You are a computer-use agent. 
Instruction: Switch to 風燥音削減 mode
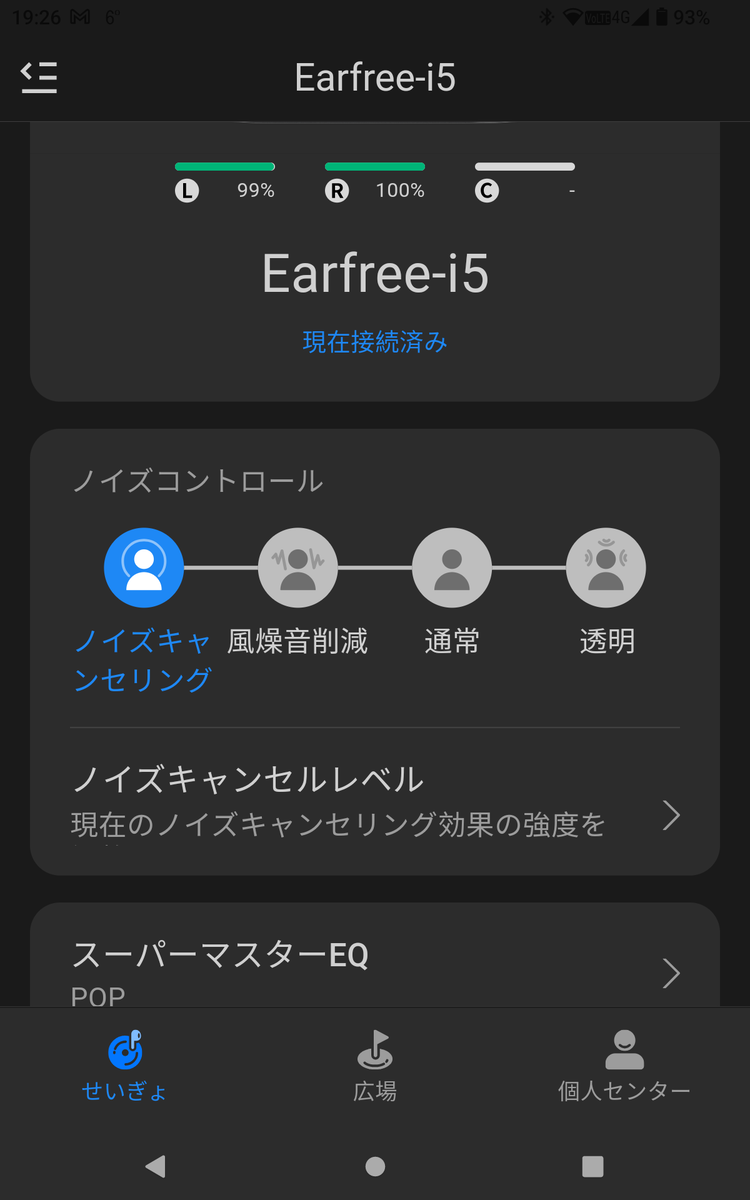[298, 567]
